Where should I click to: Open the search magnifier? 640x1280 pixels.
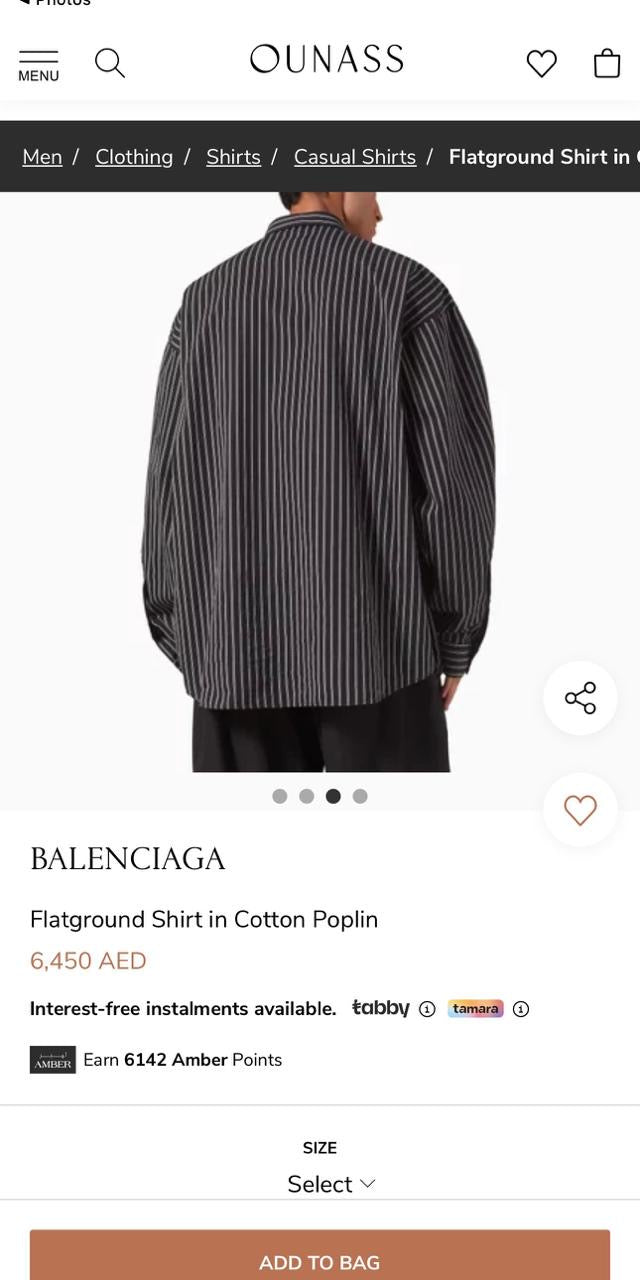[x=109, y=63]
